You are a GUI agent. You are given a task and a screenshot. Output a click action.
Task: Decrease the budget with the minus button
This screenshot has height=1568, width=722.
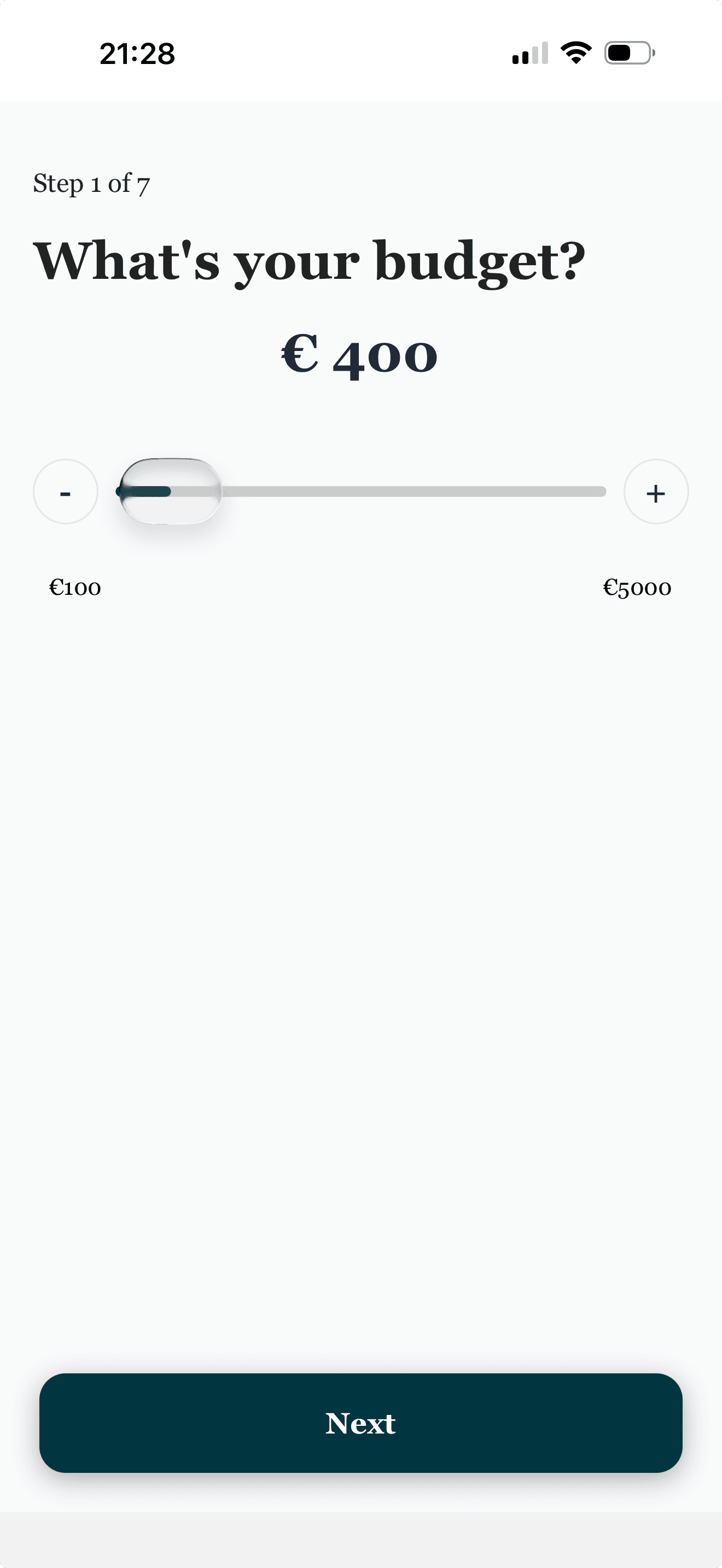(x=66, y=492)
